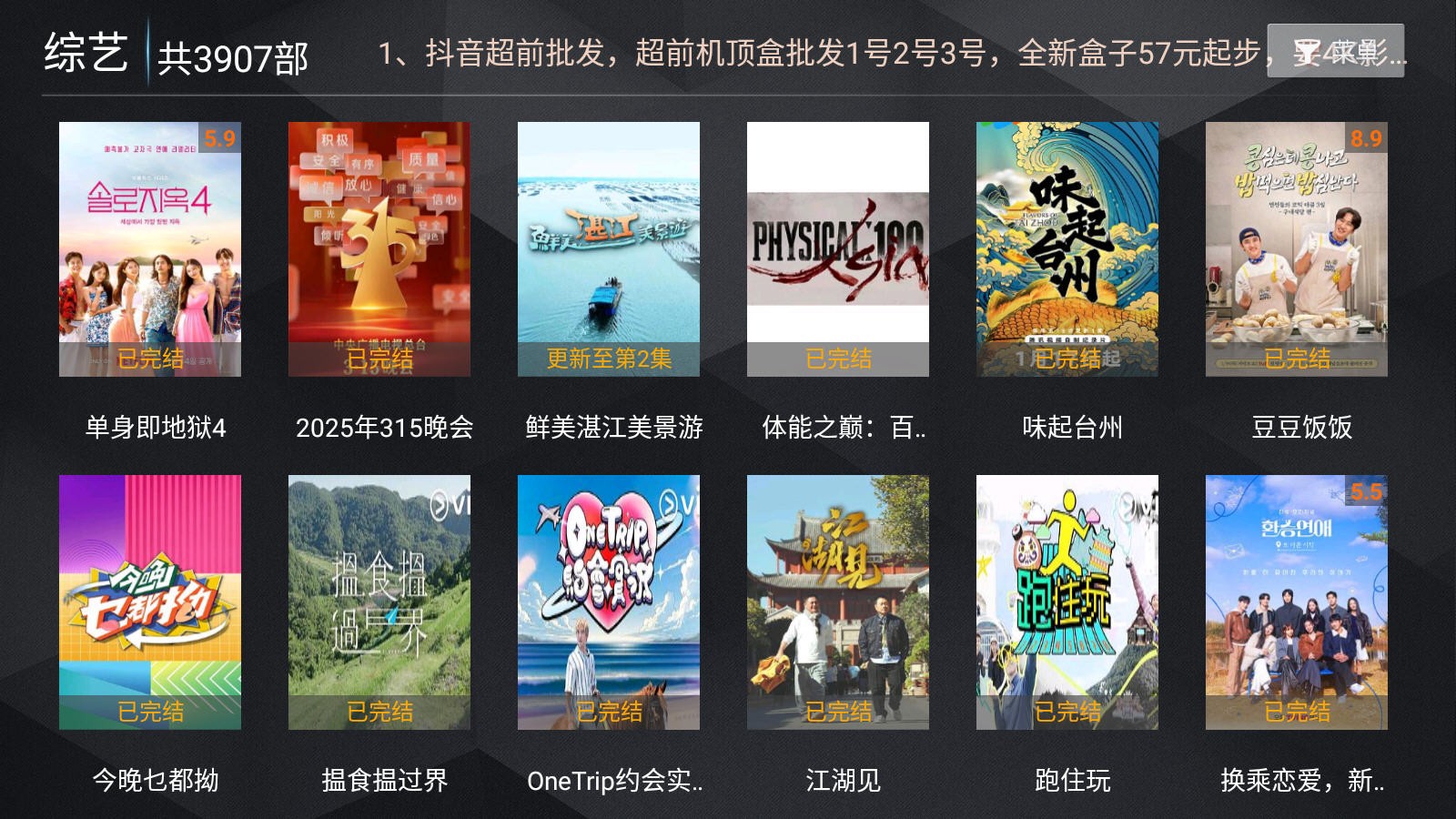The height and width of the screenshot is (819, 1456).
Task: Select the 揾食揾过界 card
Action: point(379,602)
